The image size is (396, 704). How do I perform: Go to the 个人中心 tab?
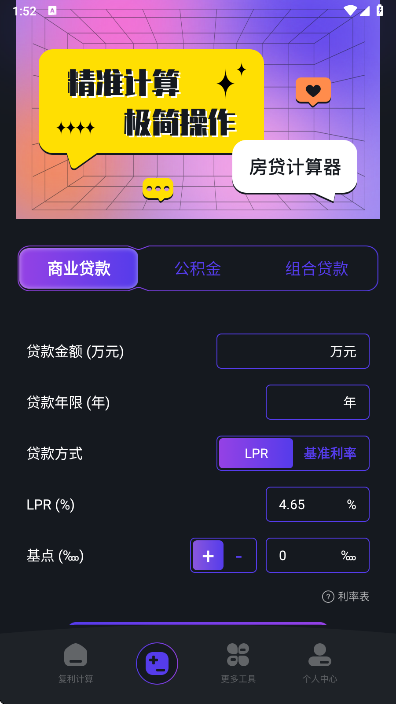point(320,664)
